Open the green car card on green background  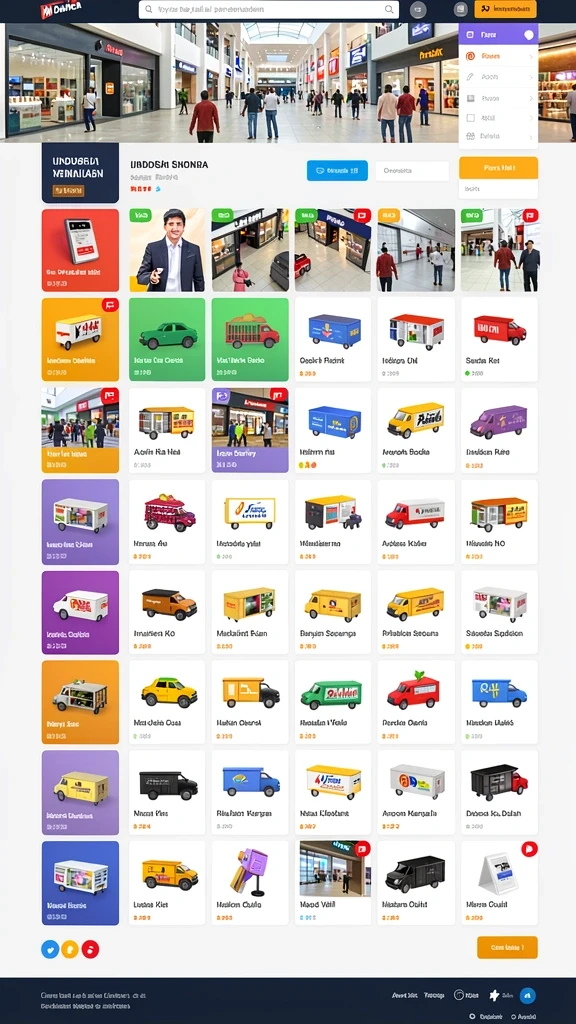tap(167, 340)
